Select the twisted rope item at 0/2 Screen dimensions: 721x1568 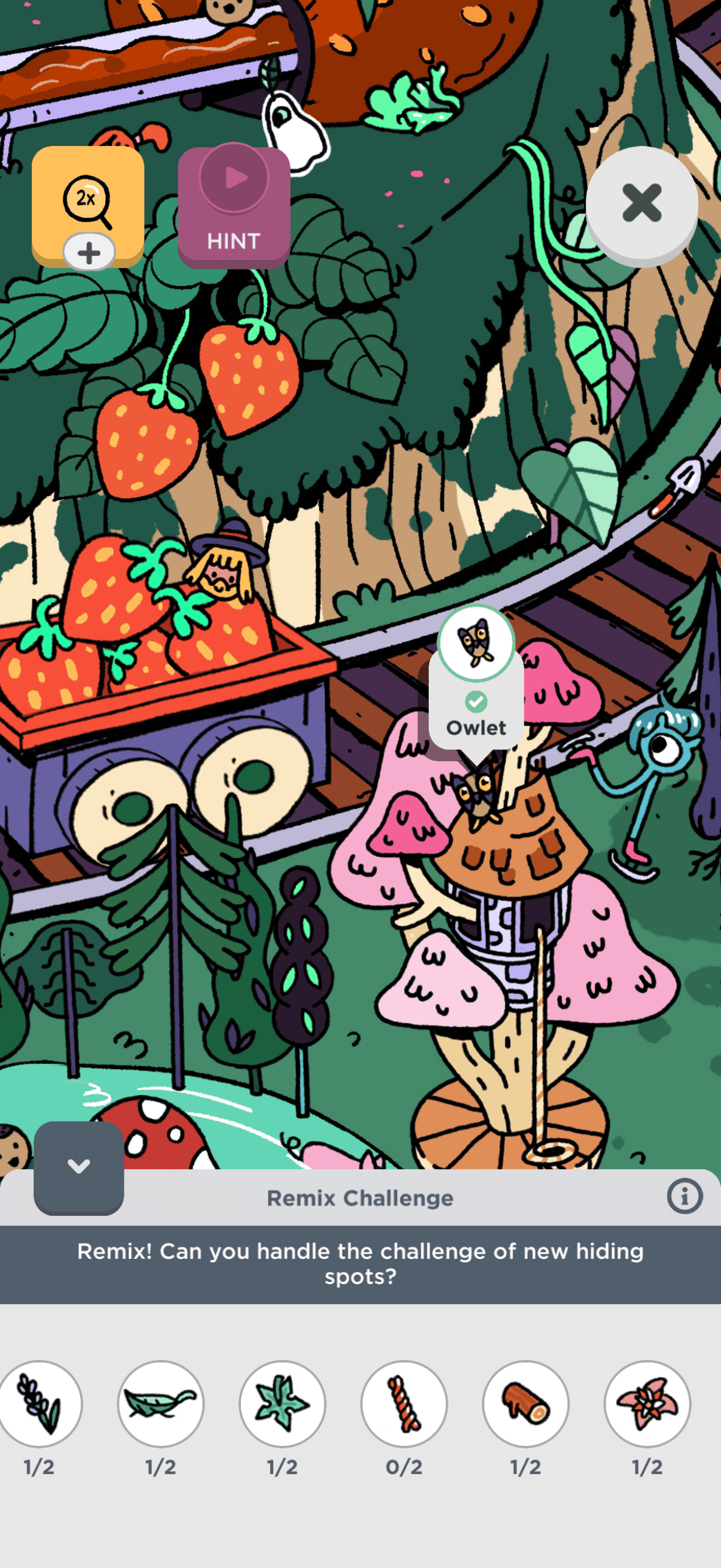click(404, 1404)
